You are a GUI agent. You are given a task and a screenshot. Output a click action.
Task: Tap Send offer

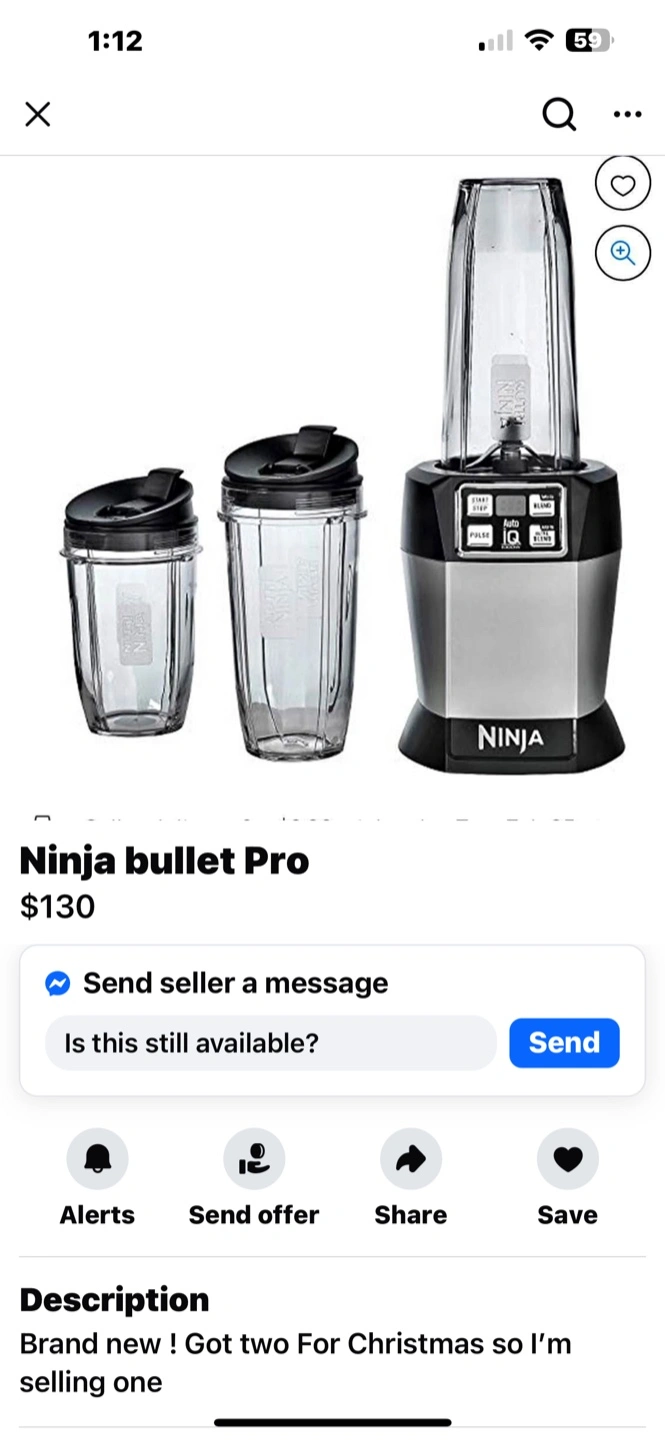254,1177
